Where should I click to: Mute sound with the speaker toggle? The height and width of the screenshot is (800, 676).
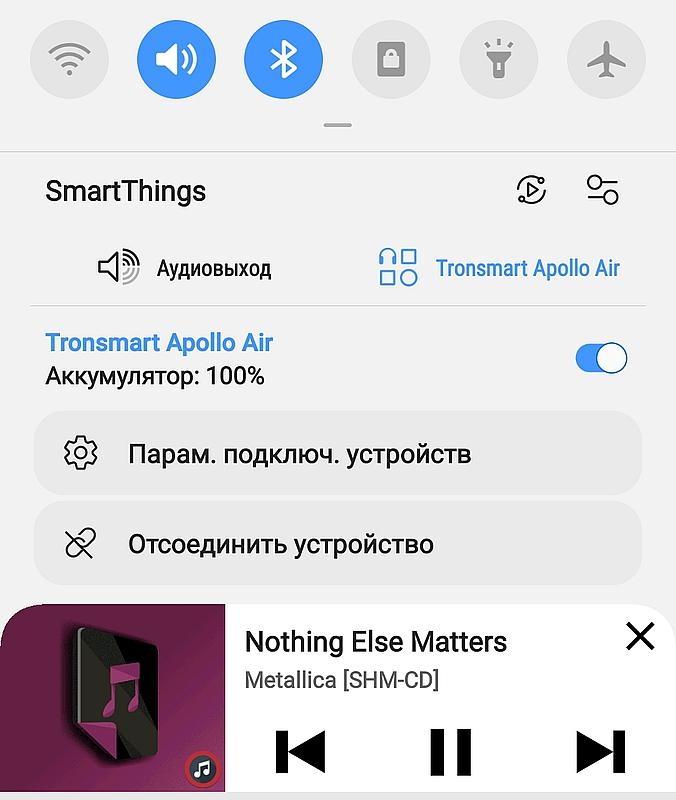coord(176,60)
